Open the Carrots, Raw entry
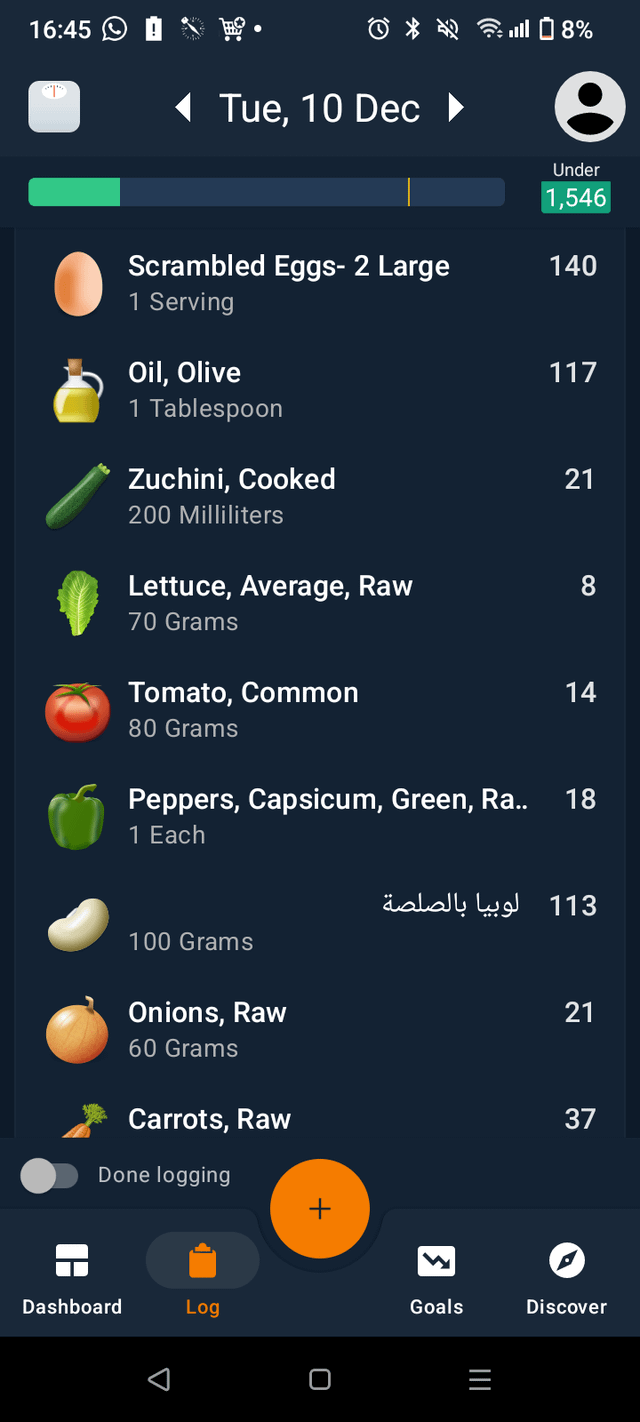 (x=320, y=1113)
